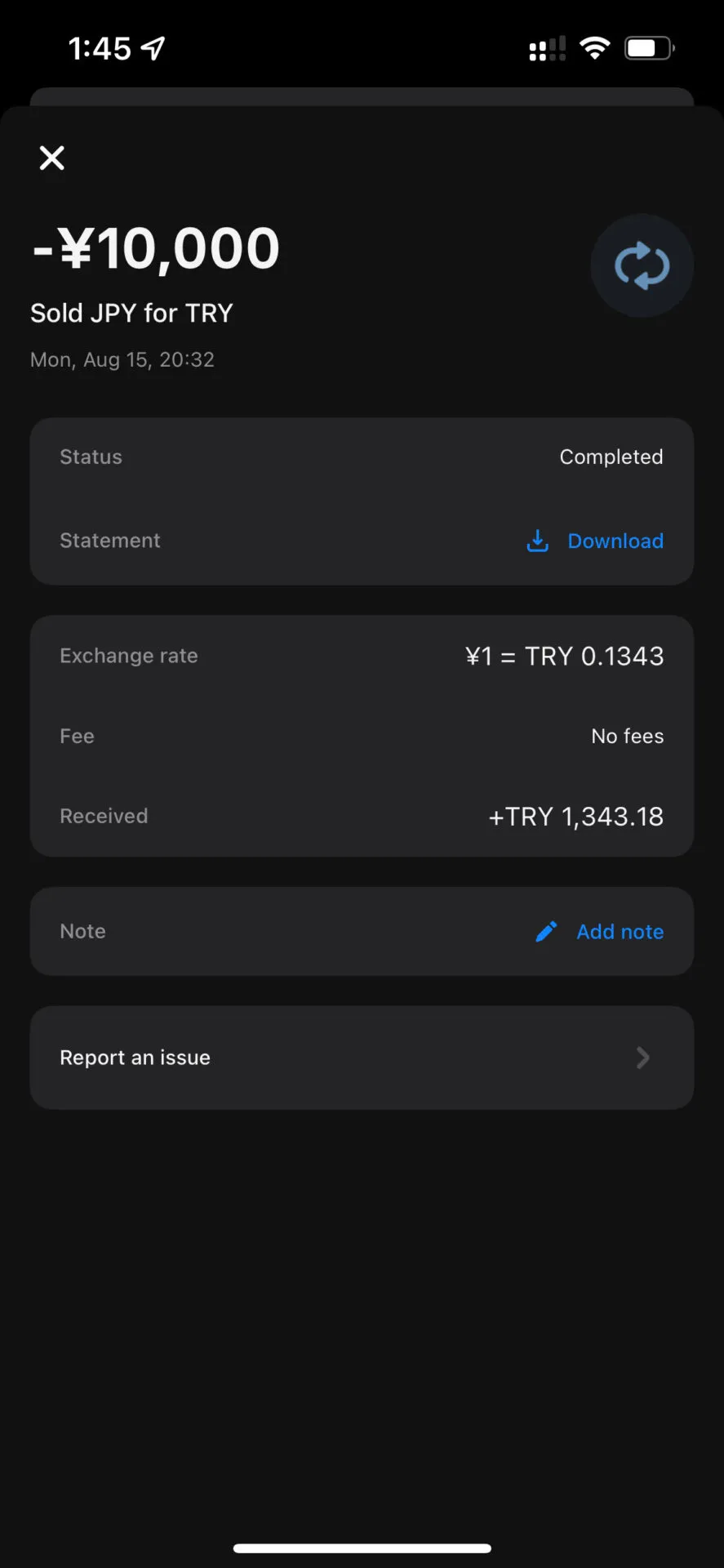Screen dimensions: 724x1568
Task: Close the transaction details sheet
Action: point(52,158)
